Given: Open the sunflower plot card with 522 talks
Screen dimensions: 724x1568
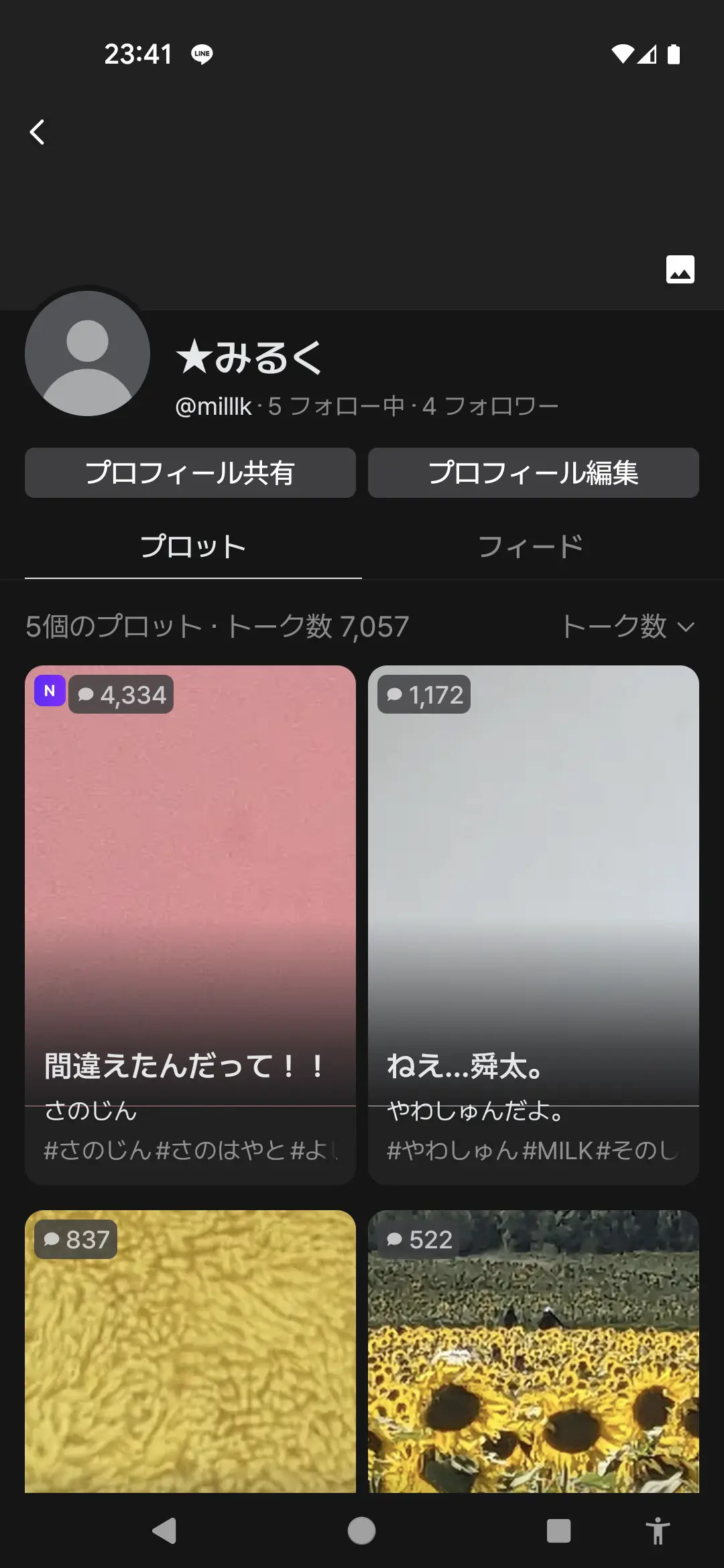Looking at the screenshot, I should 534,1351.
